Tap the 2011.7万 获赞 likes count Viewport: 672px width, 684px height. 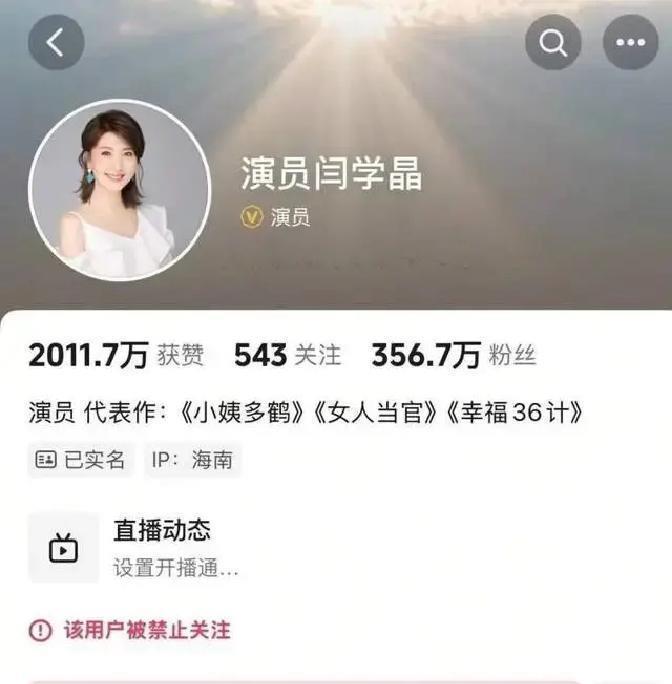click(116, 354)
